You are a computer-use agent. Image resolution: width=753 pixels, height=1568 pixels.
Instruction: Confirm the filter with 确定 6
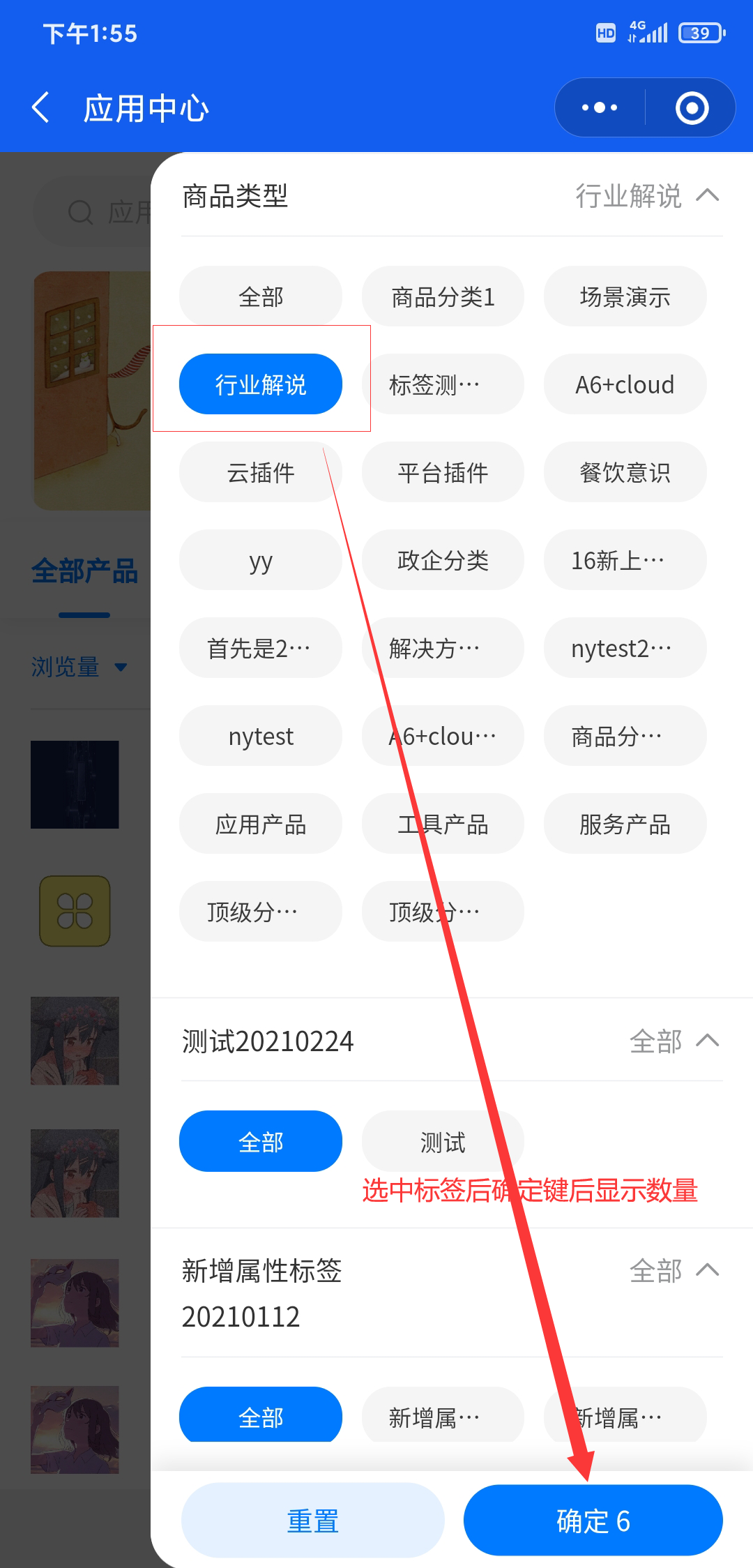point(593,1521)
